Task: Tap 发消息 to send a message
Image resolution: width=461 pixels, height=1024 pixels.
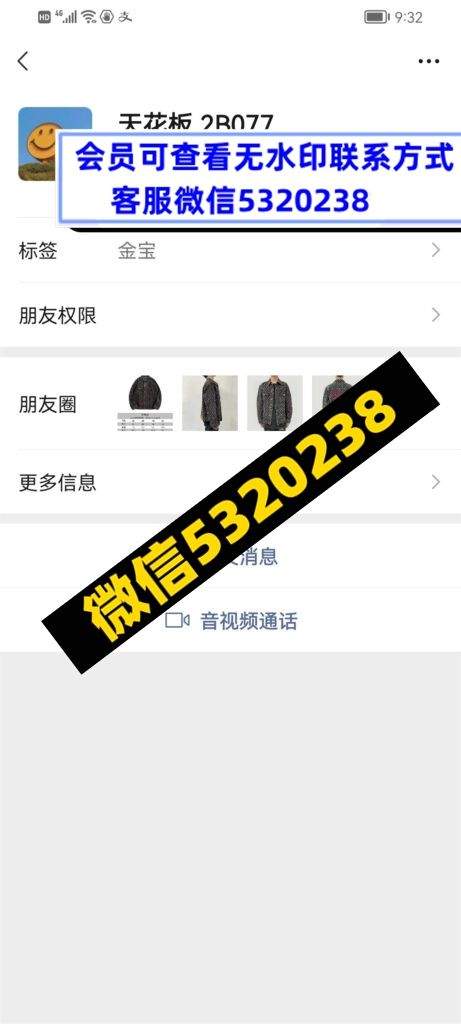Action: (230, 556)
